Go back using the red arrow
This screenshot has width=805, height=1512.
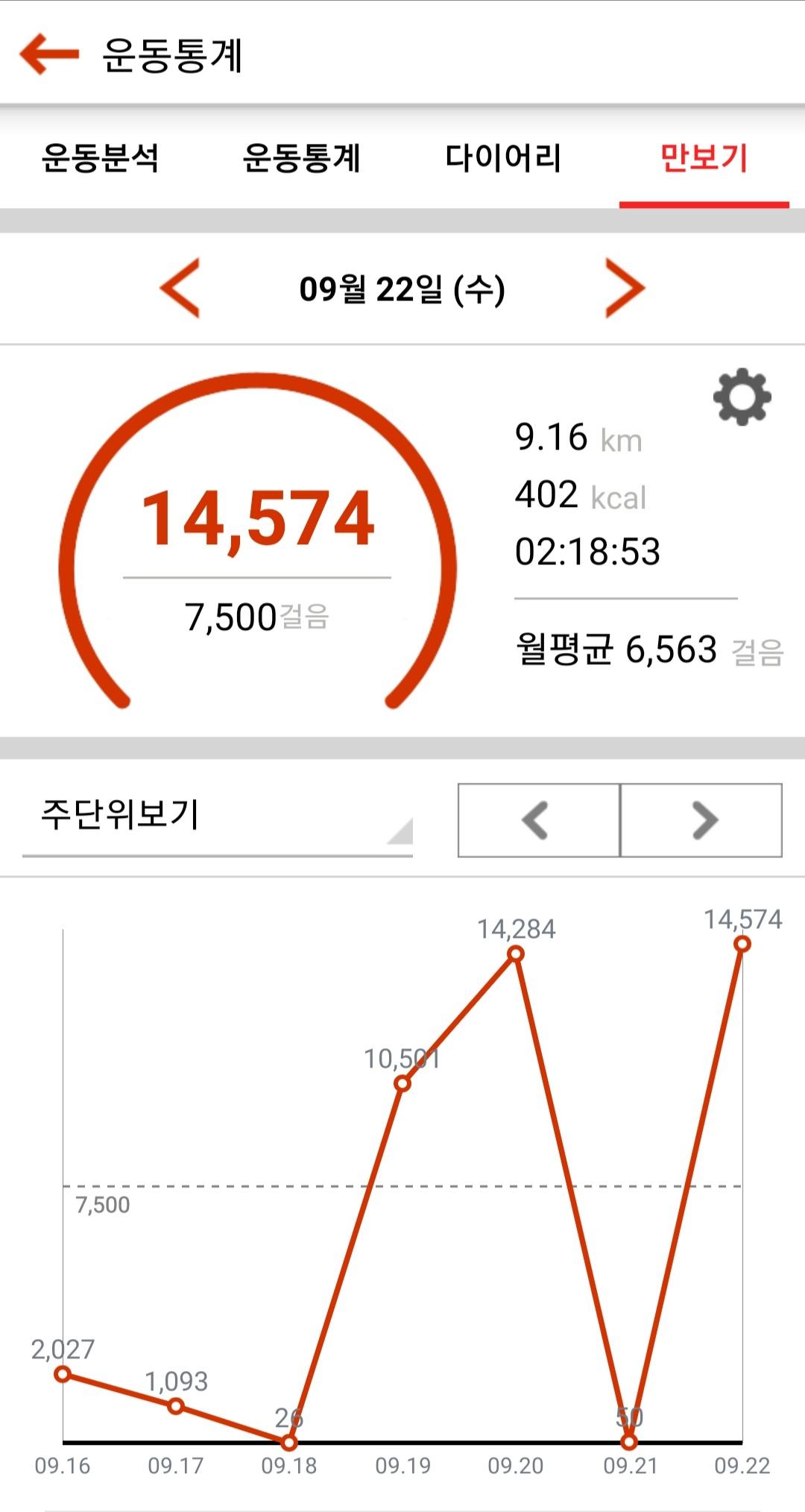pyautogui.click(x=49, y=54)
